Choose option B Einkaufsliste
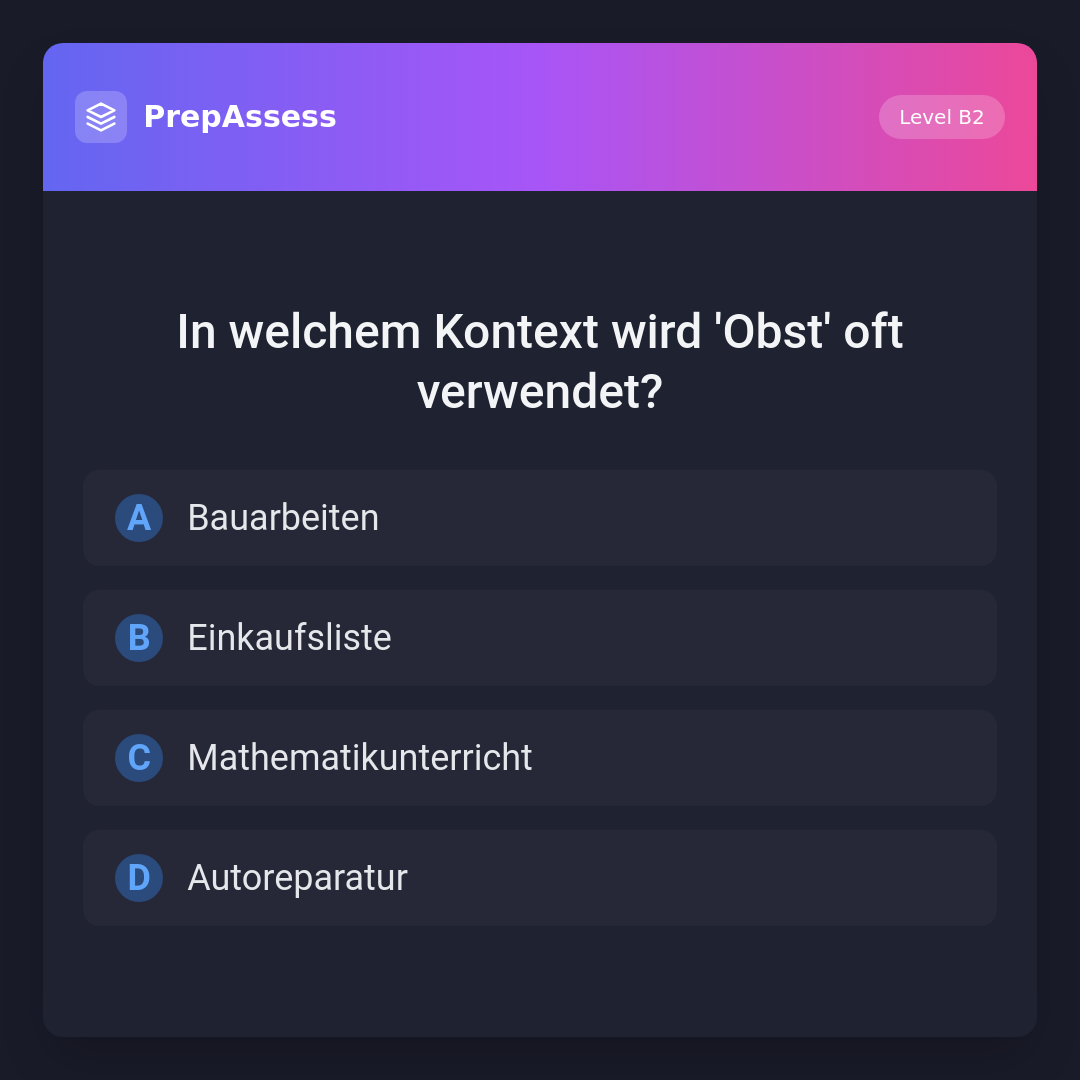This screenshot has height=1080, width=1080. 540,638
